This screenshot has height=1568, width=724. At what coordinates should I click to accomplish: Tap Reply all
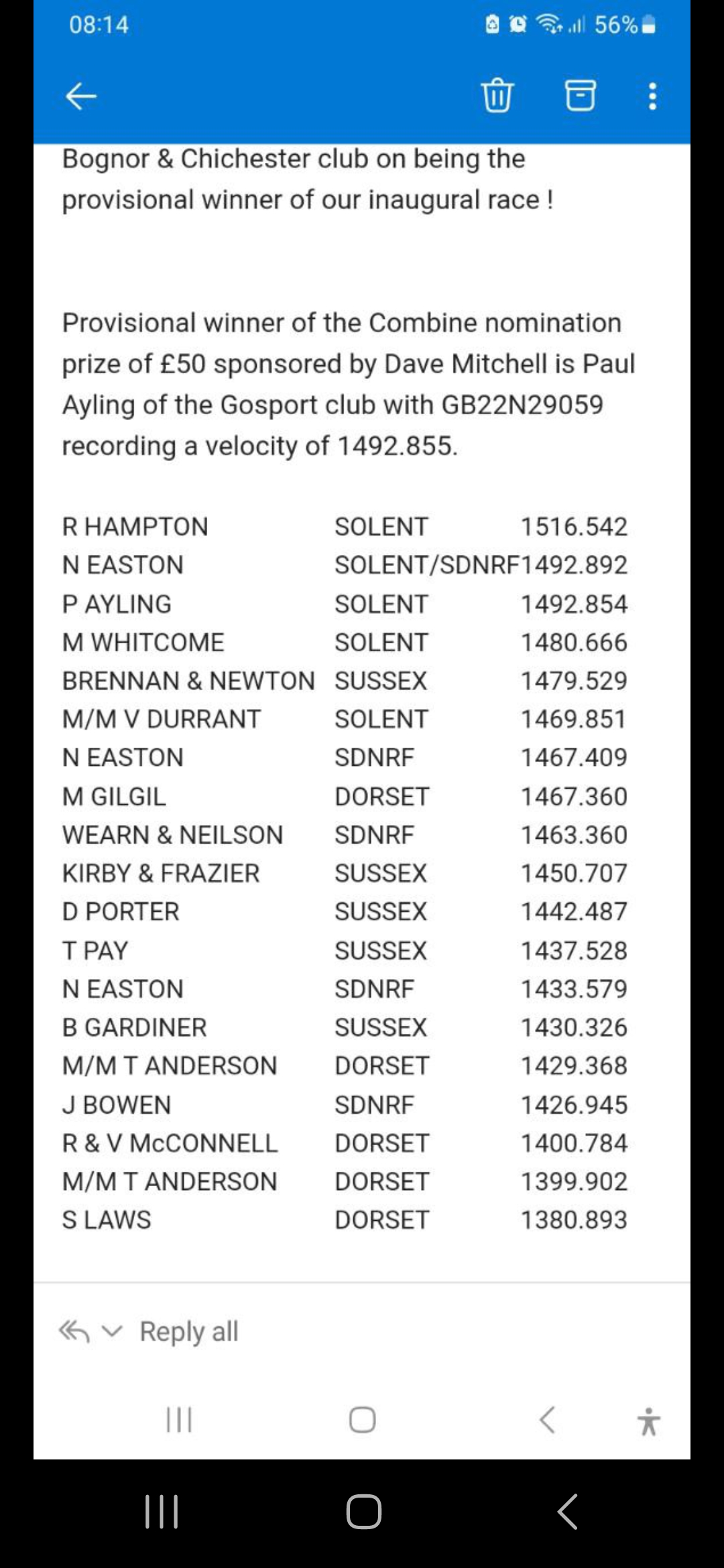(x=188, y=1331)
